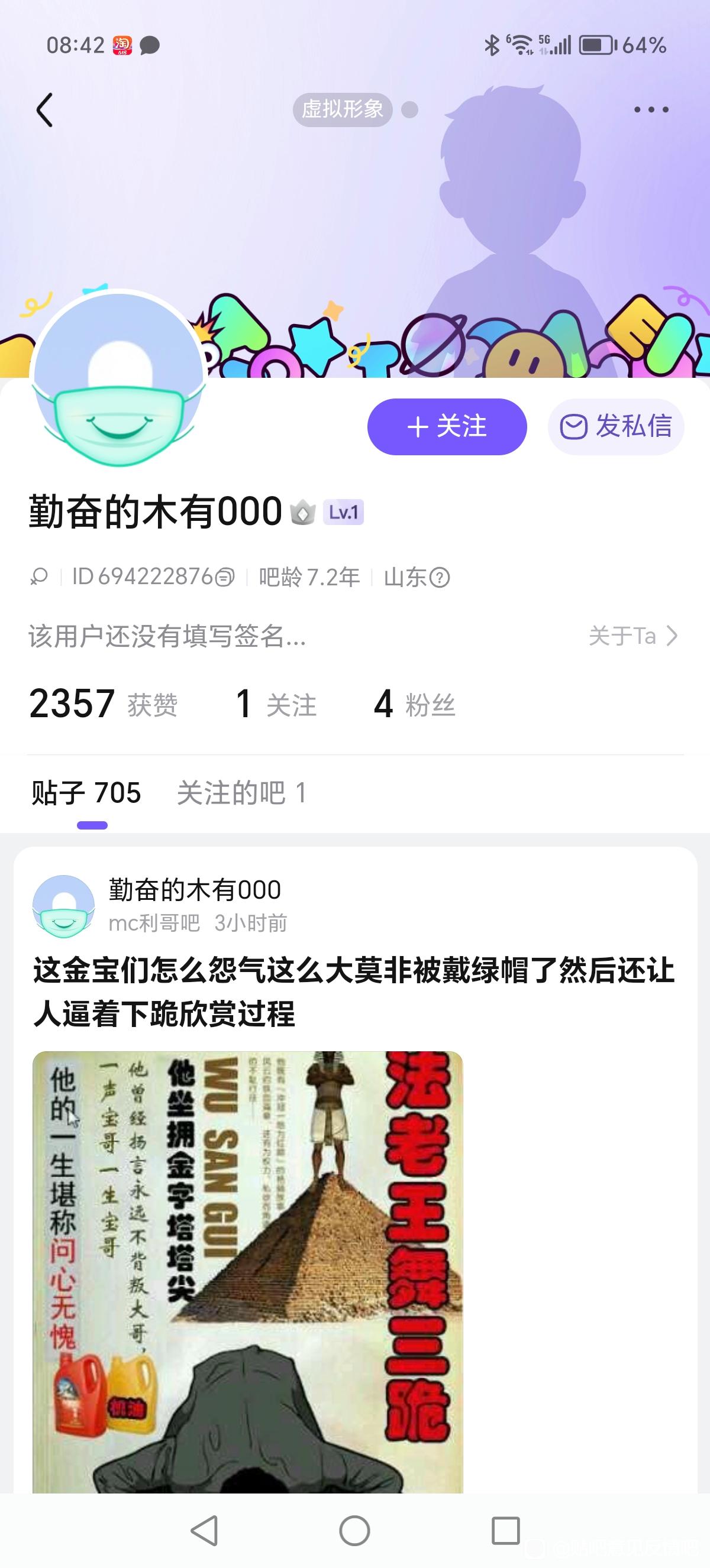
Task: Open the three-dot overflow menu
Action: coord(651,110)
